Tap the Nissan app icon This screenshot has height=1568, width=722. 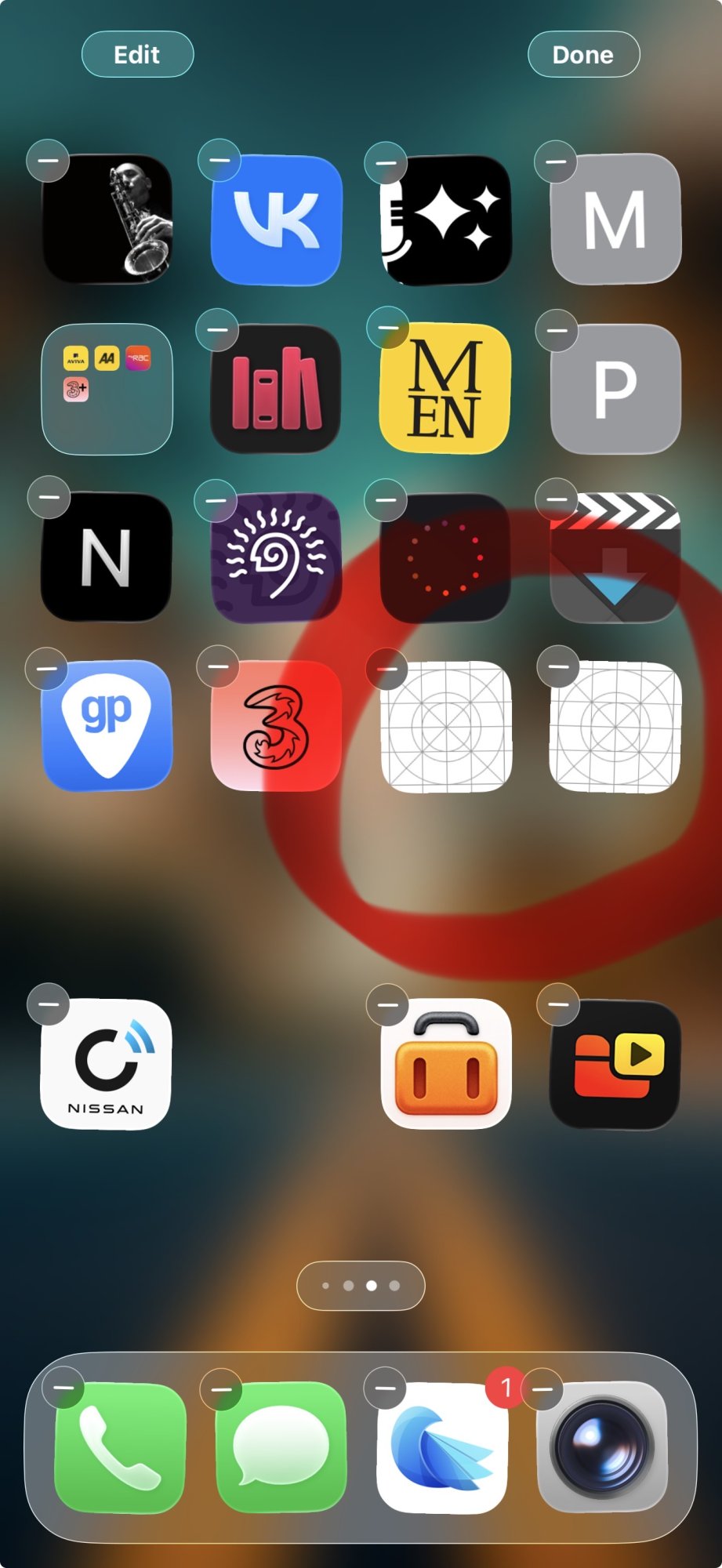point(107,1065)
